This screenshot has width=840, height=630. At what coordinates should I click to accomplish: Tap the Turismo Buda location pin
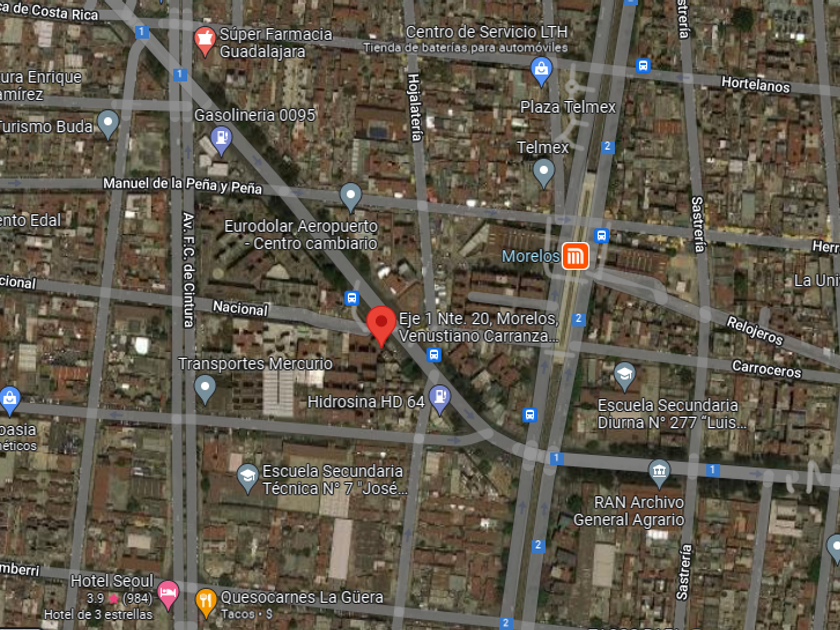(108, 124)
